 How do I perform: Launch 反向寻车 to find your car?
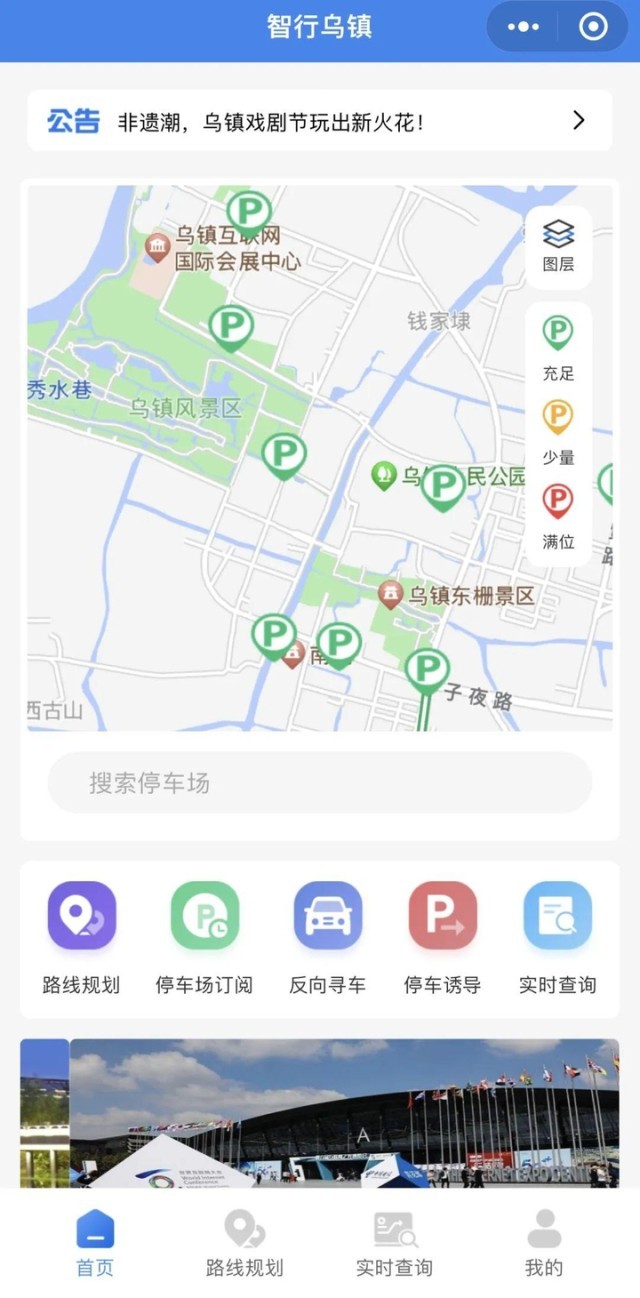coord(327,916)
